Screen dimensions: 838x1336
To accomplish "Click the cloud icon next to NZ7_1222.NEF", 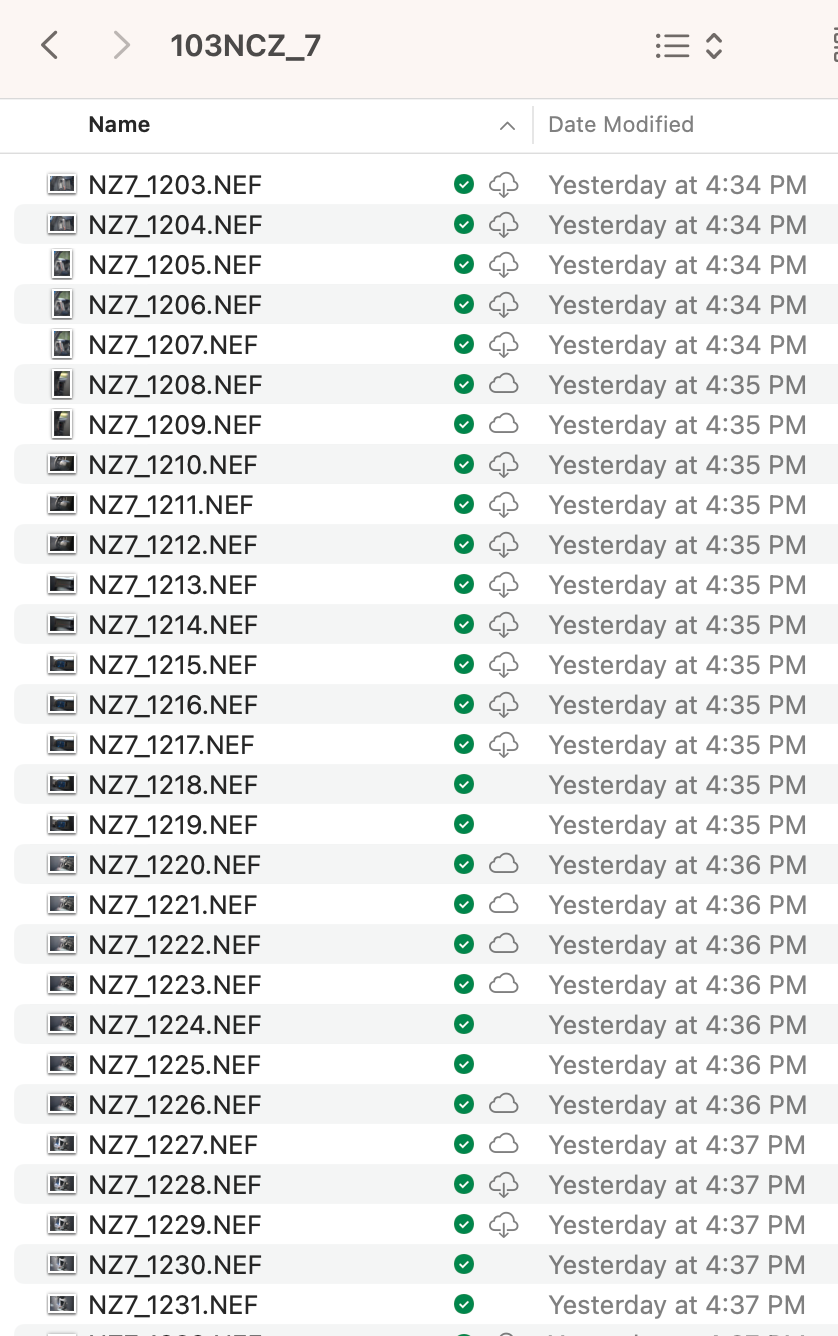I will point(505,944).
